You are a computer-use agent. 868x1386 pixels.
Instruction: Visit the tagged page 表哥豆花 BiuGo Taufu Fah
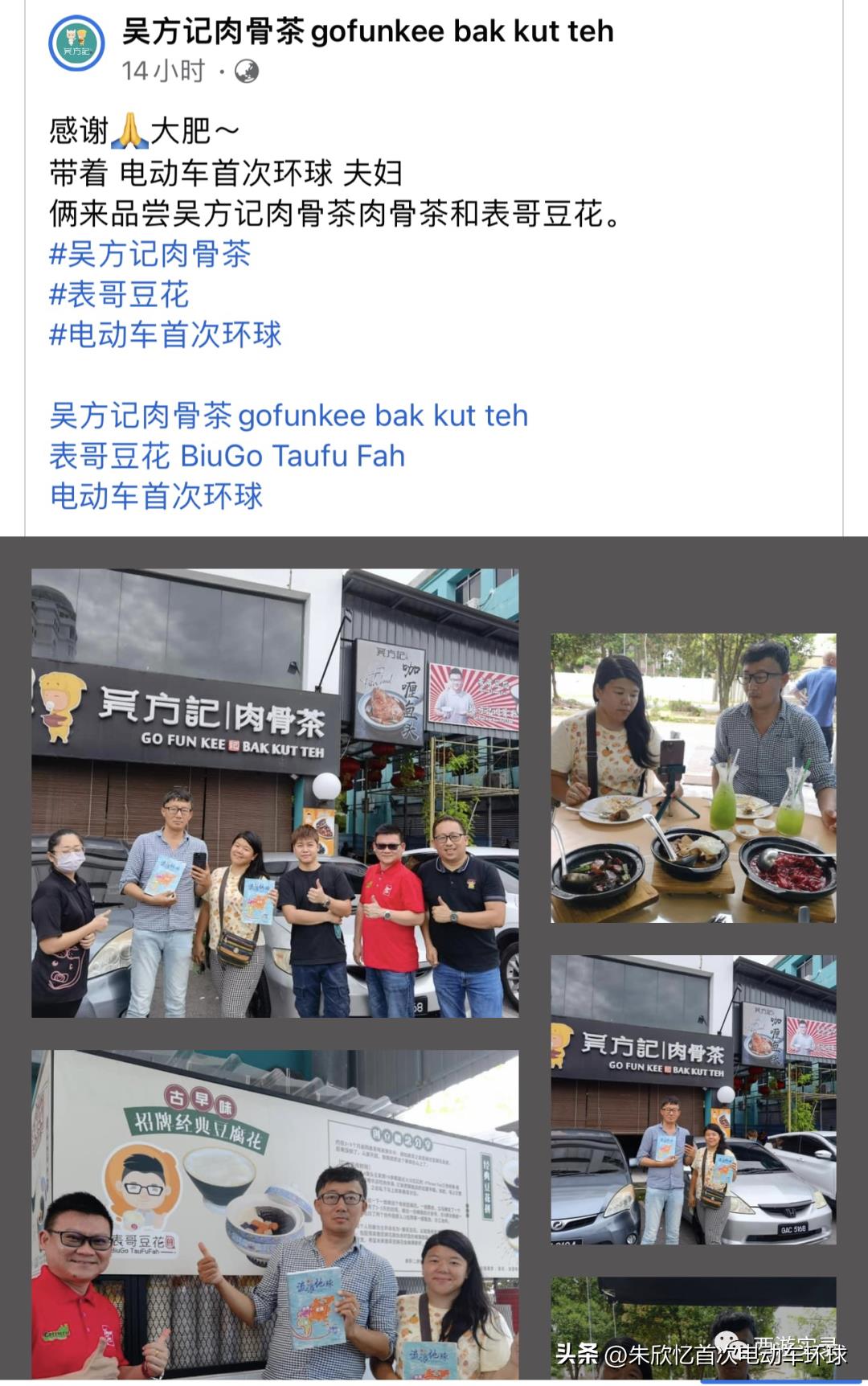[x=227, y=456]
